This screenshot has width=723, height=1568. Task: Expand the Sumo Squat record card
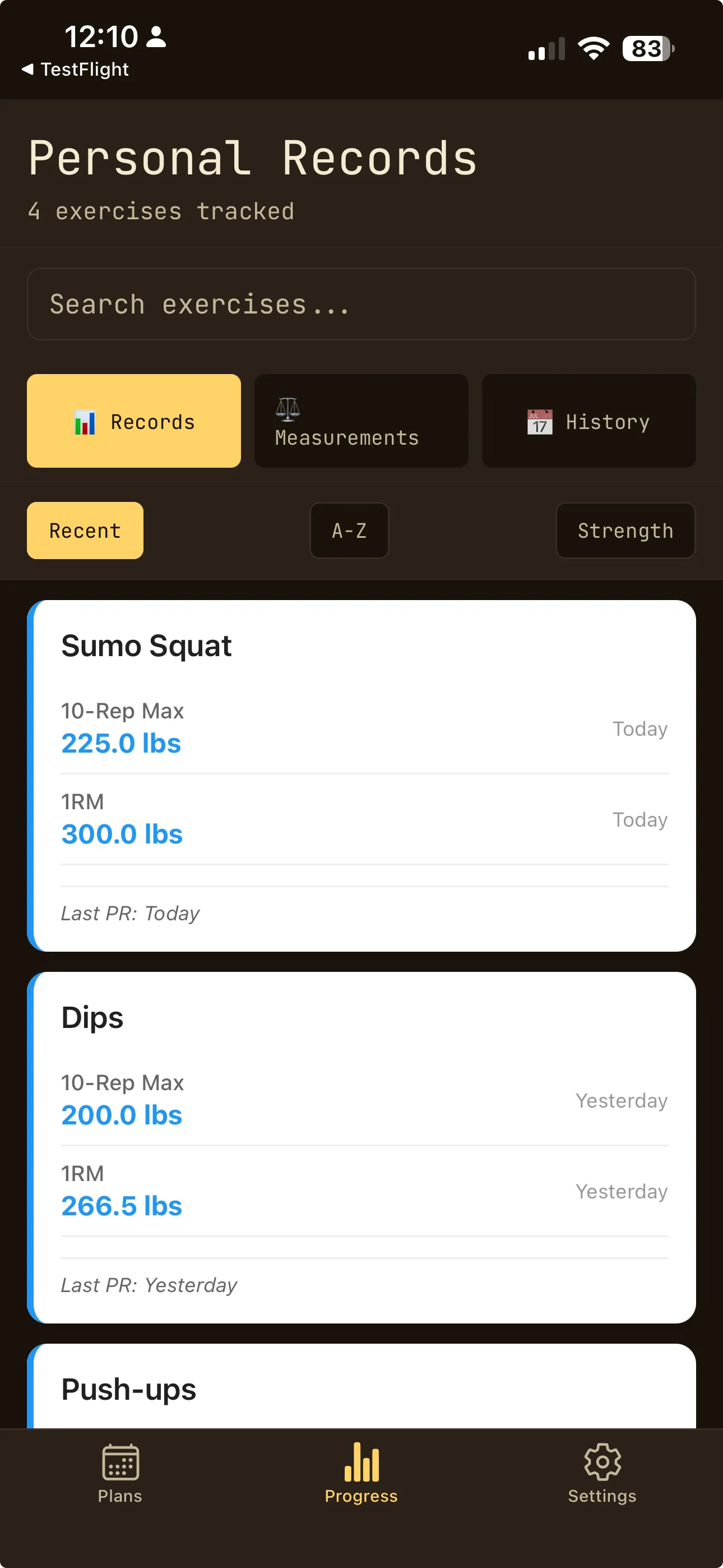[361, 773]
